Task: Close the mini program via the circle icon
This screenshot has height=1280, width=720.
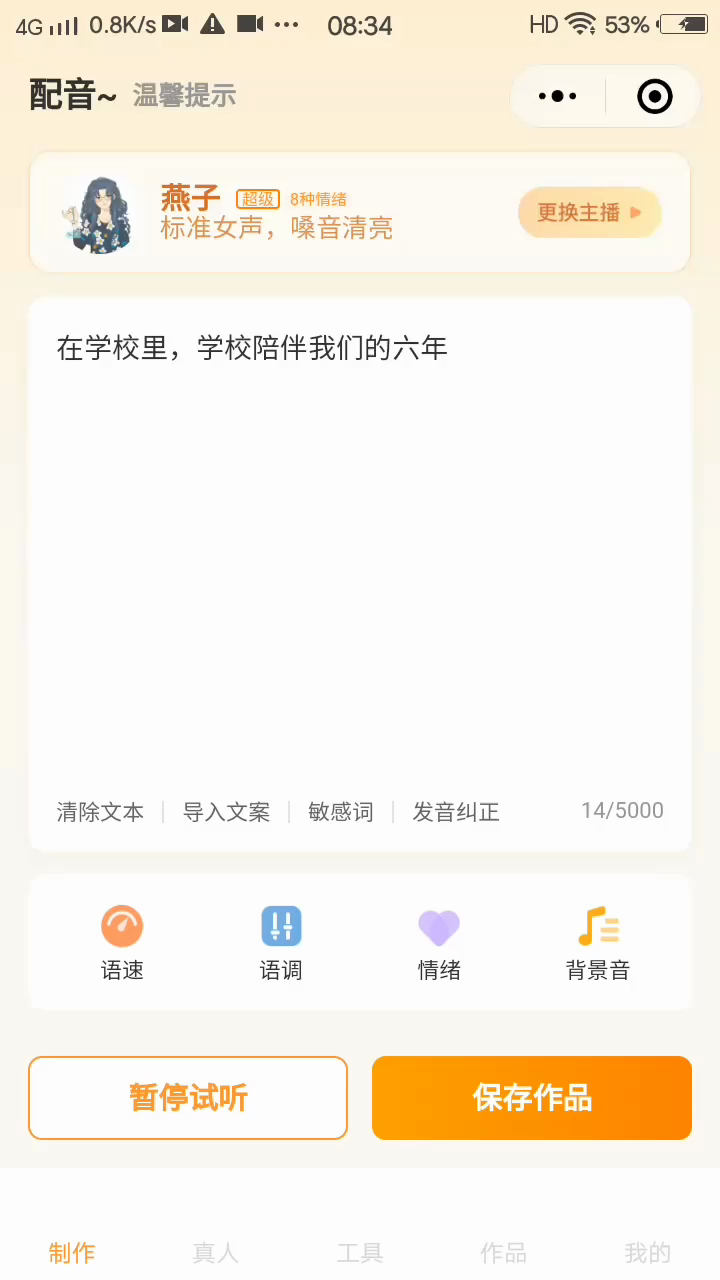Action: pos(654,97)
